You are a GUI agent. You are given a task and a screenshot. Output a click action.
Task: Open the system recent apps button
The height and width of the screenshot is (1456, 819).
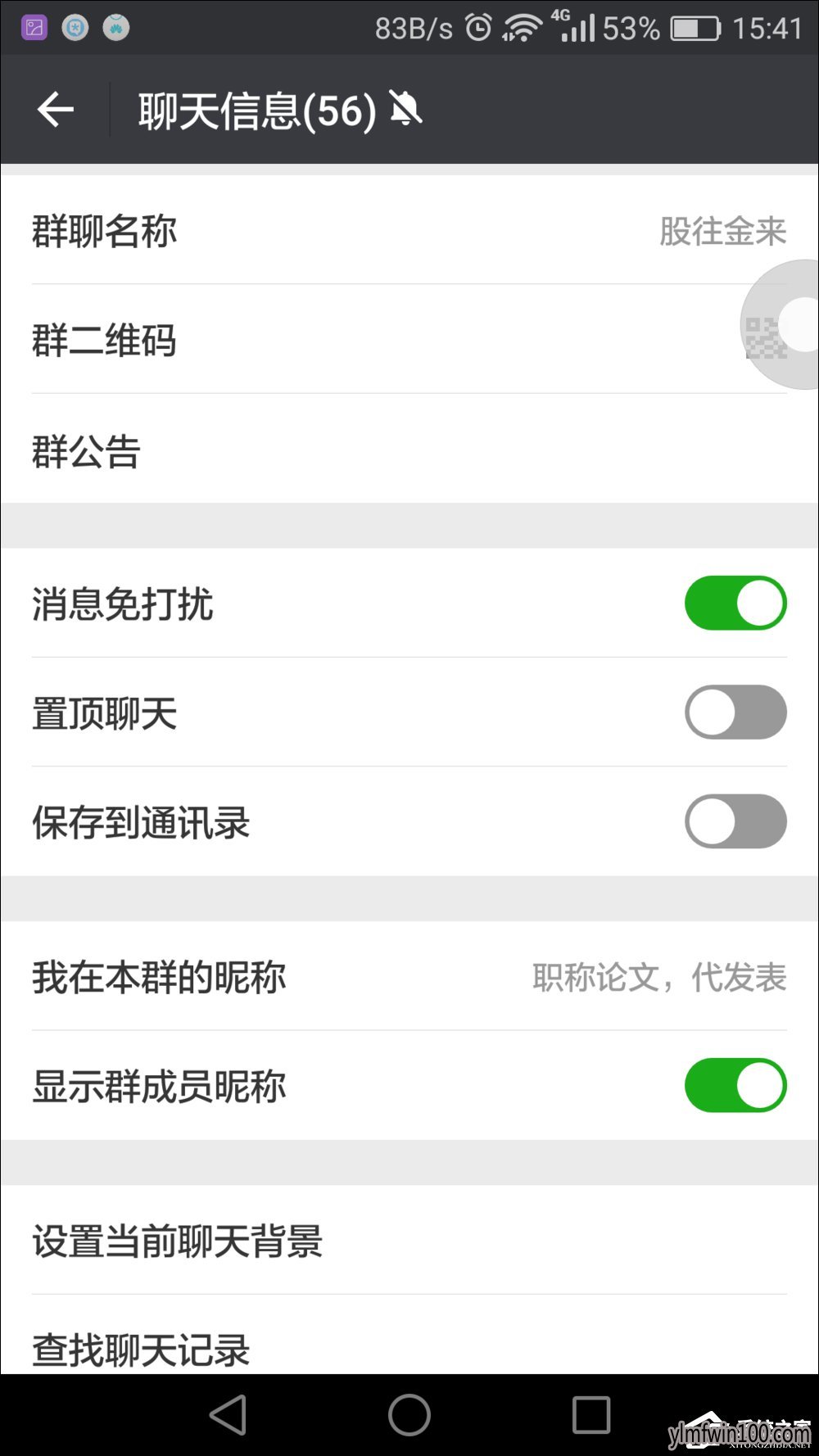click(x=591, y=1414)
